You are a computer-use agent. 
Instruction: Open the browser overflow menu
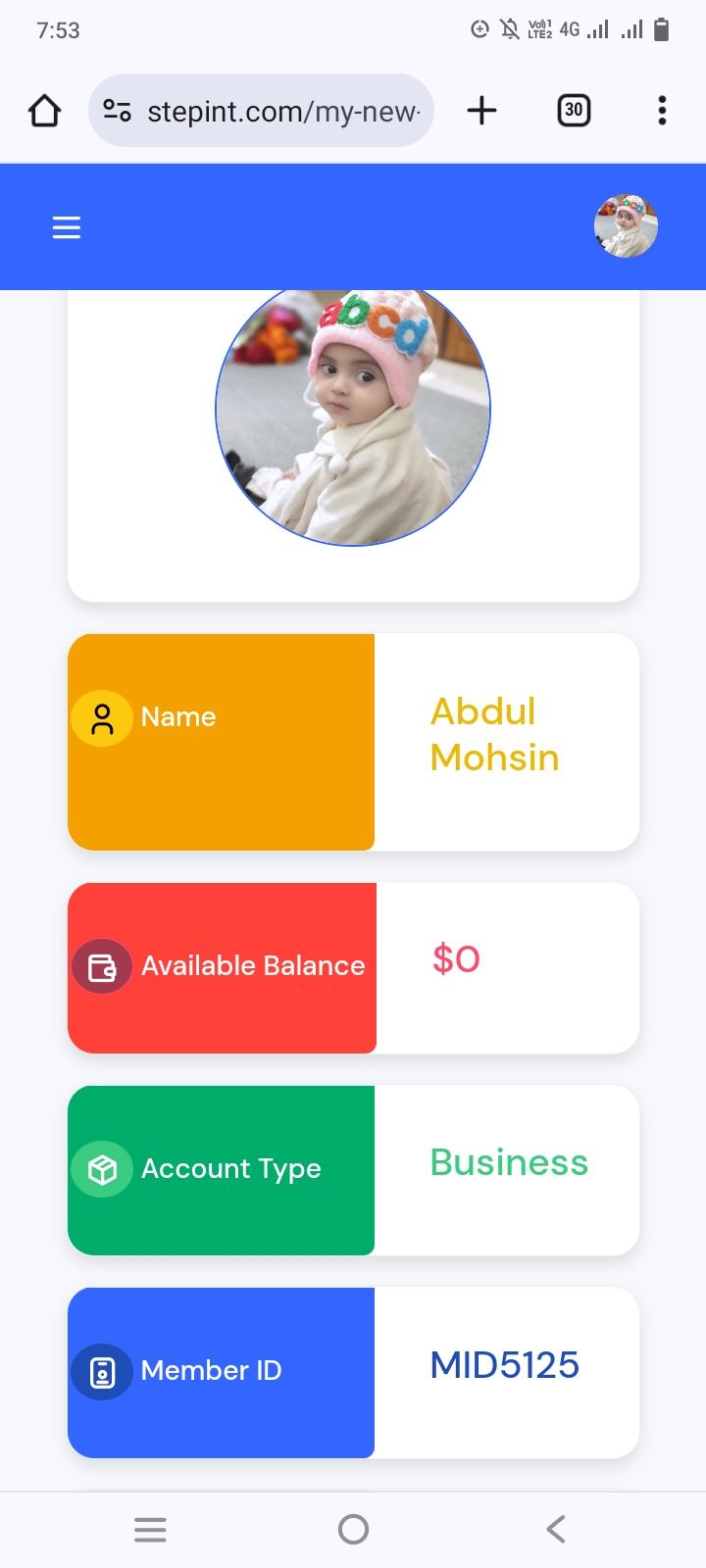point(662,111)
